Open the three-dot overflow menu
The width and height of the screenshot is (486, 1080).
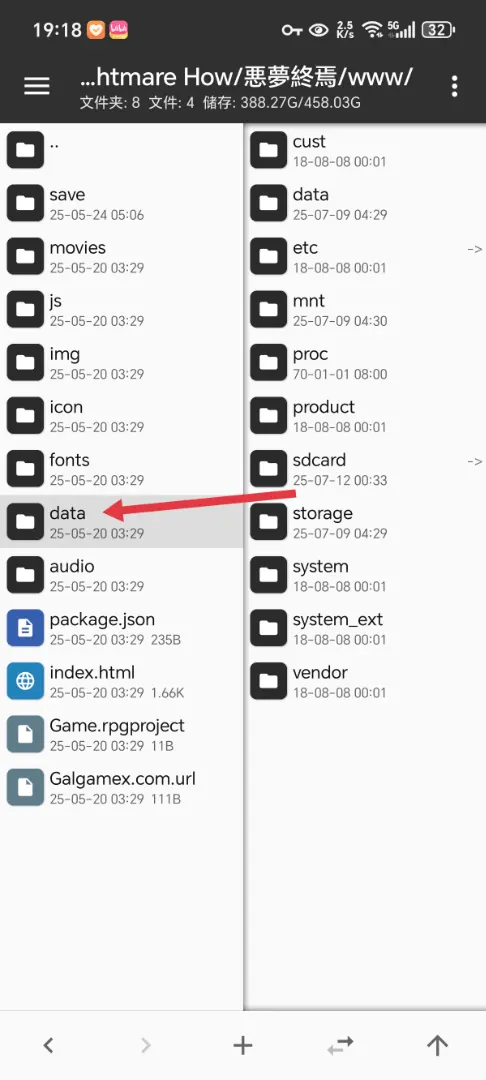tap(454, 87)
